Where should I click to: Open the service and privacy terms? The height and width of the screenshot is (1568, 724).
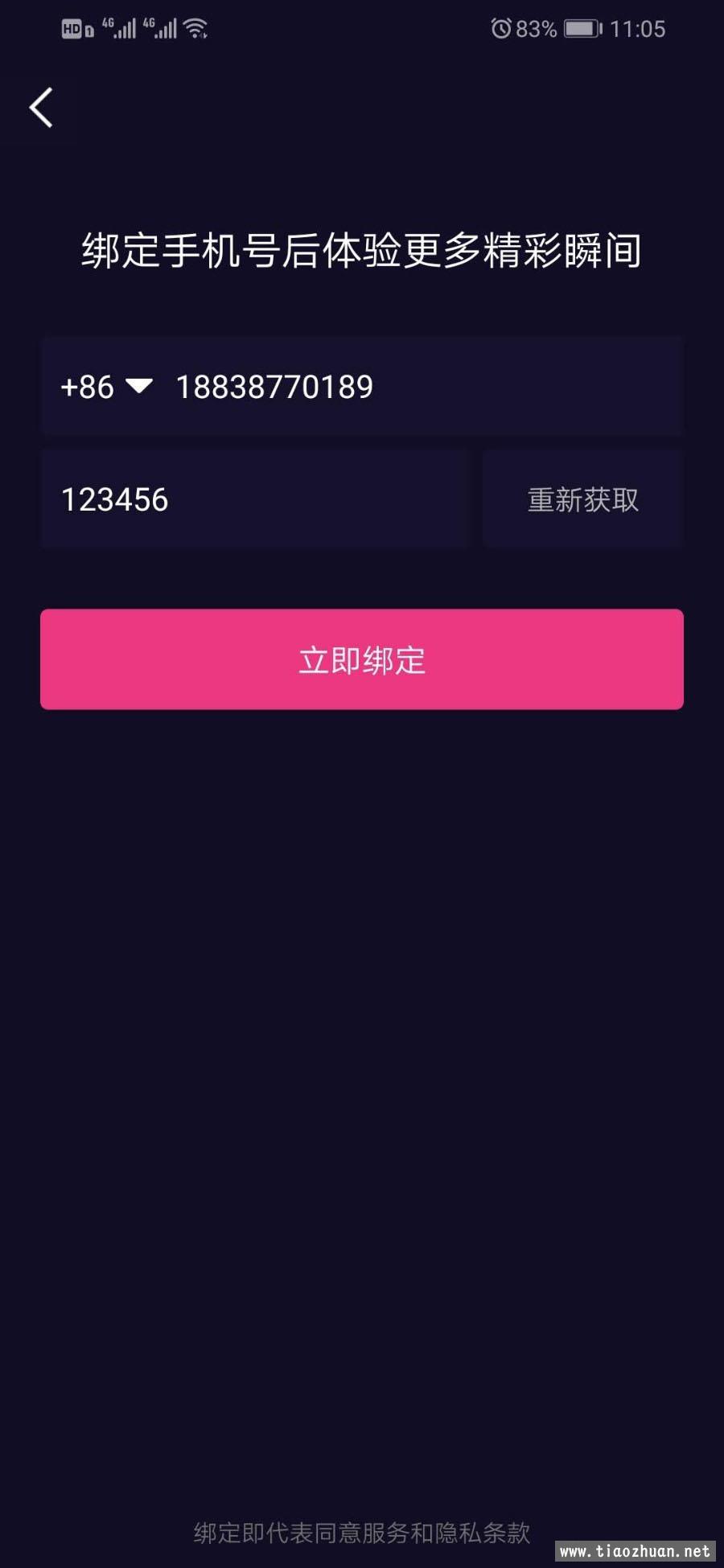362,1533
